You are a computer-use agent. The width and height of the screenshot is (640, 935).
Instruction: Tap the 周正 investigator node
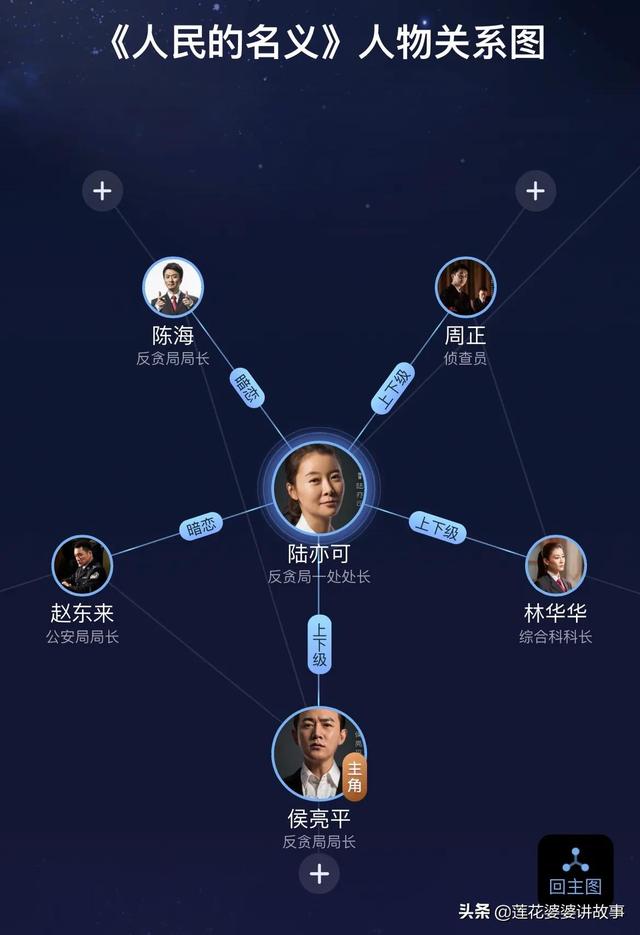click(466, 287)
